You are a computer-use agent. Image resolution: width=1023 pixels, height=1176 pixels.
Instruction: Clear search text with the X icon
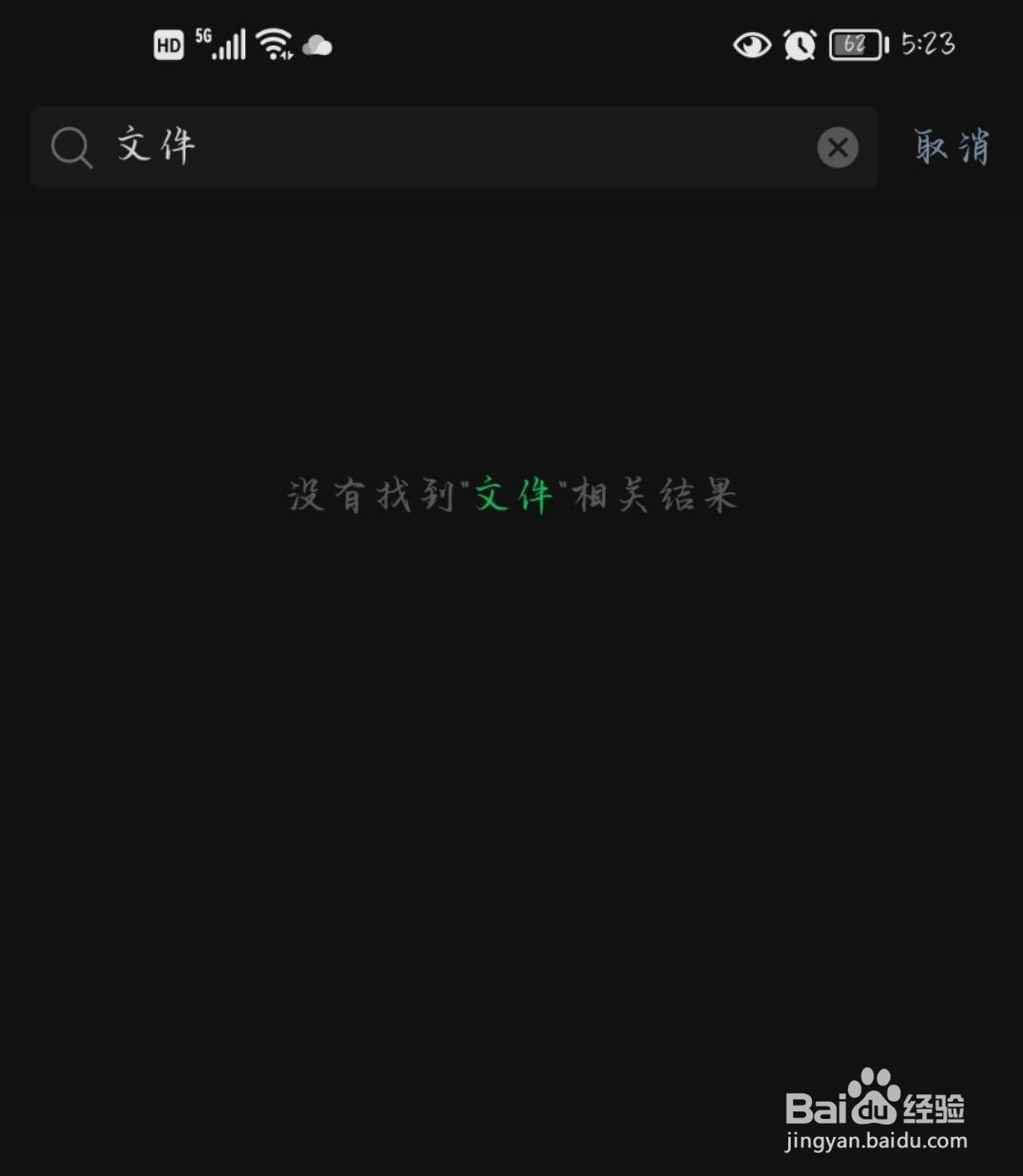click(837, 147)
